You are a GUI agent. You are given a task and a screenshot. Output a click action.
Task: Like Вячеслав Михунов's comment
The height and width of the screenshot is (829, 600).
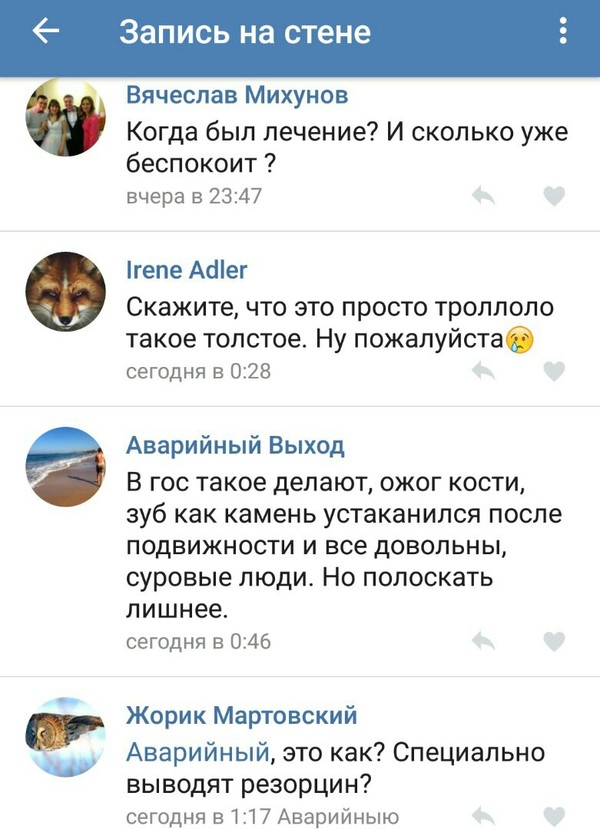[x=554, y=196]
